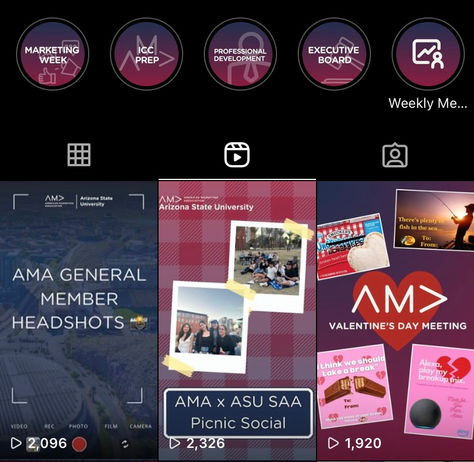Image resolution: width=474 pixels, height=462 pixels.
Task: View the Professional Development highlight
Action: (240, 54)
